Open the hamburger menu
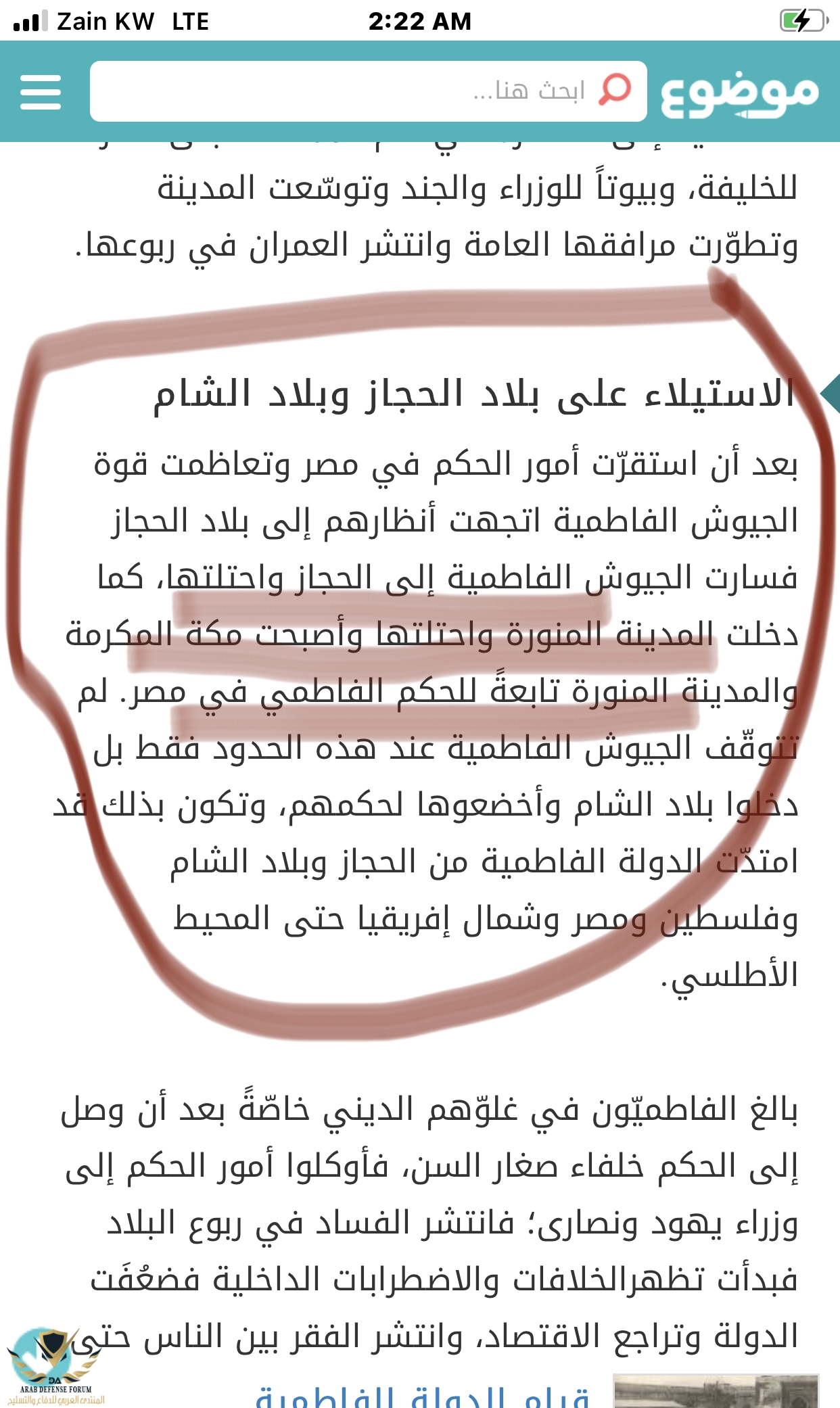This screenshot has width=840, height=1408. point(41,92)
